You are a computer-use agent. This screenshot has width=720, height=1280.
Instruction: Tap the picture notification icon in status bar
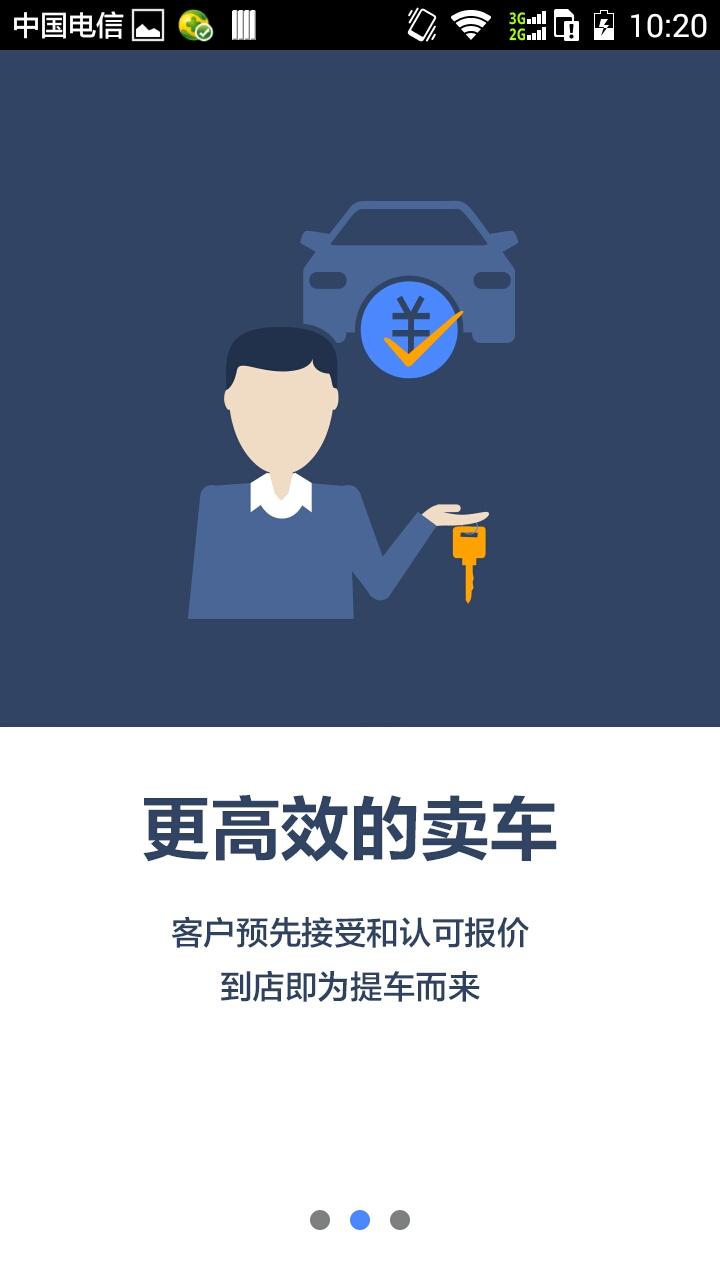[x=148, y=24]
